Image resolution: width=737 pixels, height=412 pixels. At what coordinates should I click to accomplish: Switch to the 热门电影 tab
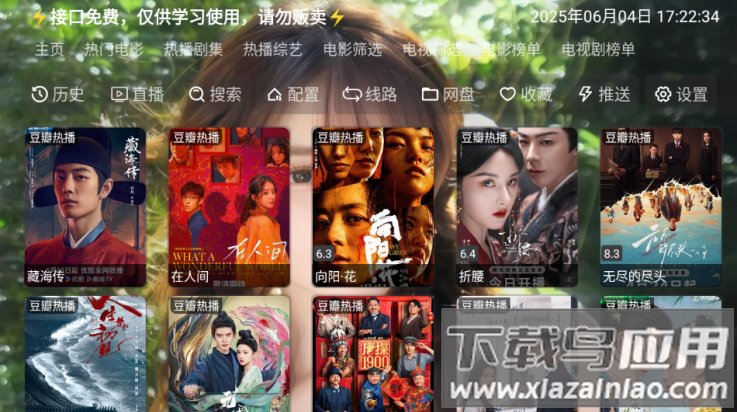click(x=114, y=49)
